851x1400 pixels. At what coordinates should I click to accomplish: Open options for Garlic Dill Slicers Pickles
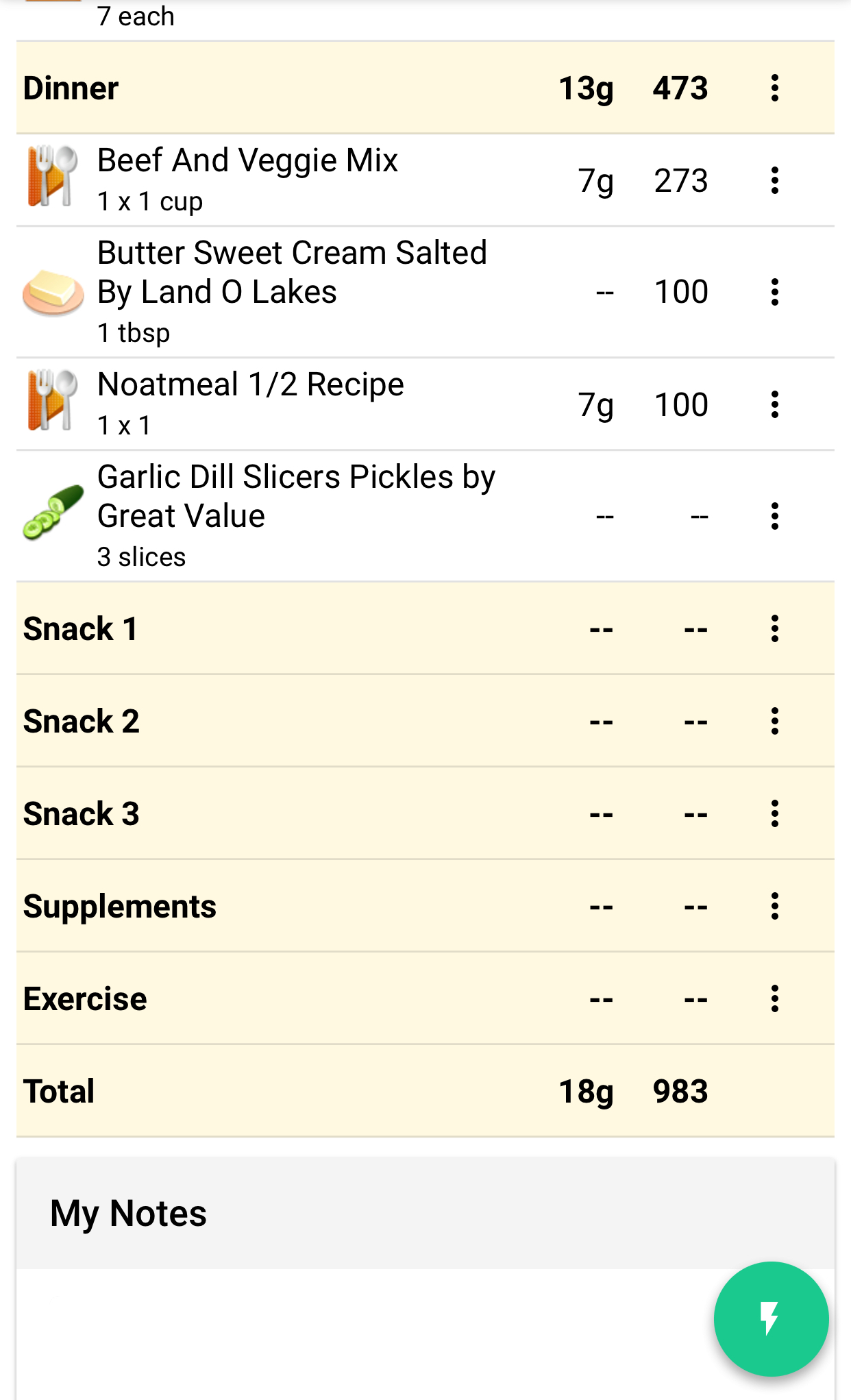[x=774, y=516]
